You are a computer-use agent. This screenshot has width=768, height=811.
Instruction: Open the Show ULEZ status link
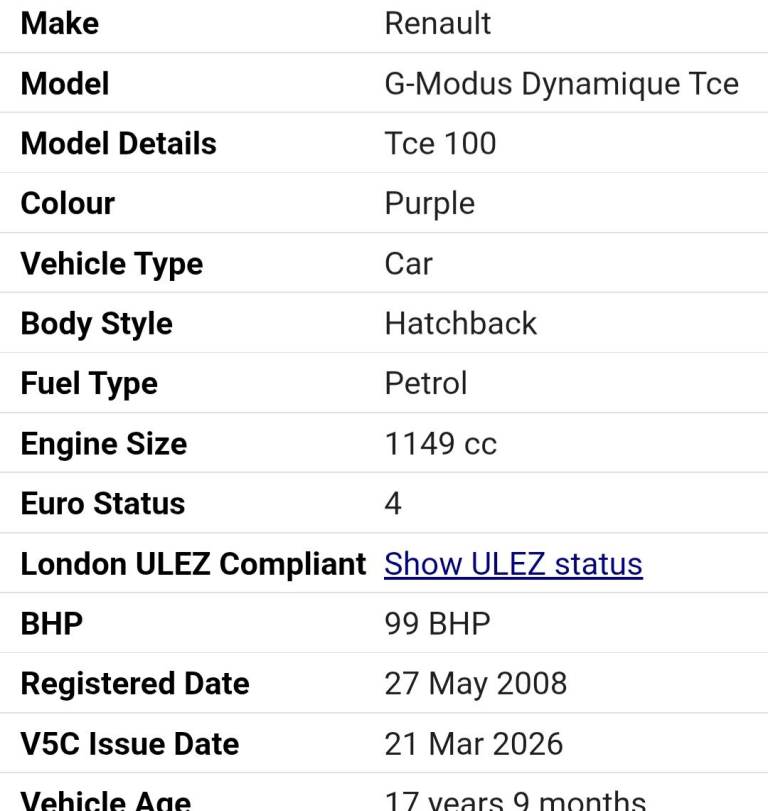[x=513, y=564]
